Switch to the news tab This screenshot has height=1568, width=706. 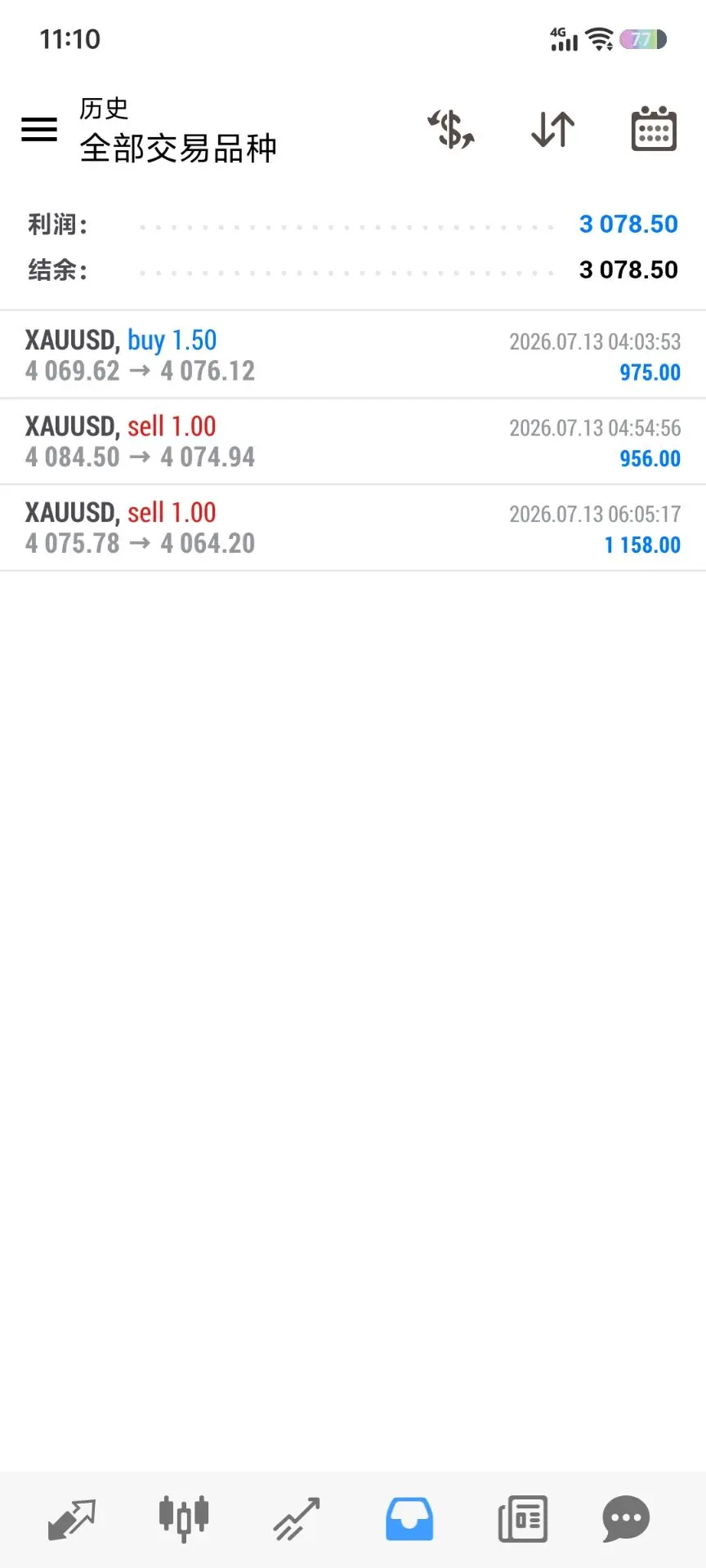point(522,1519)
